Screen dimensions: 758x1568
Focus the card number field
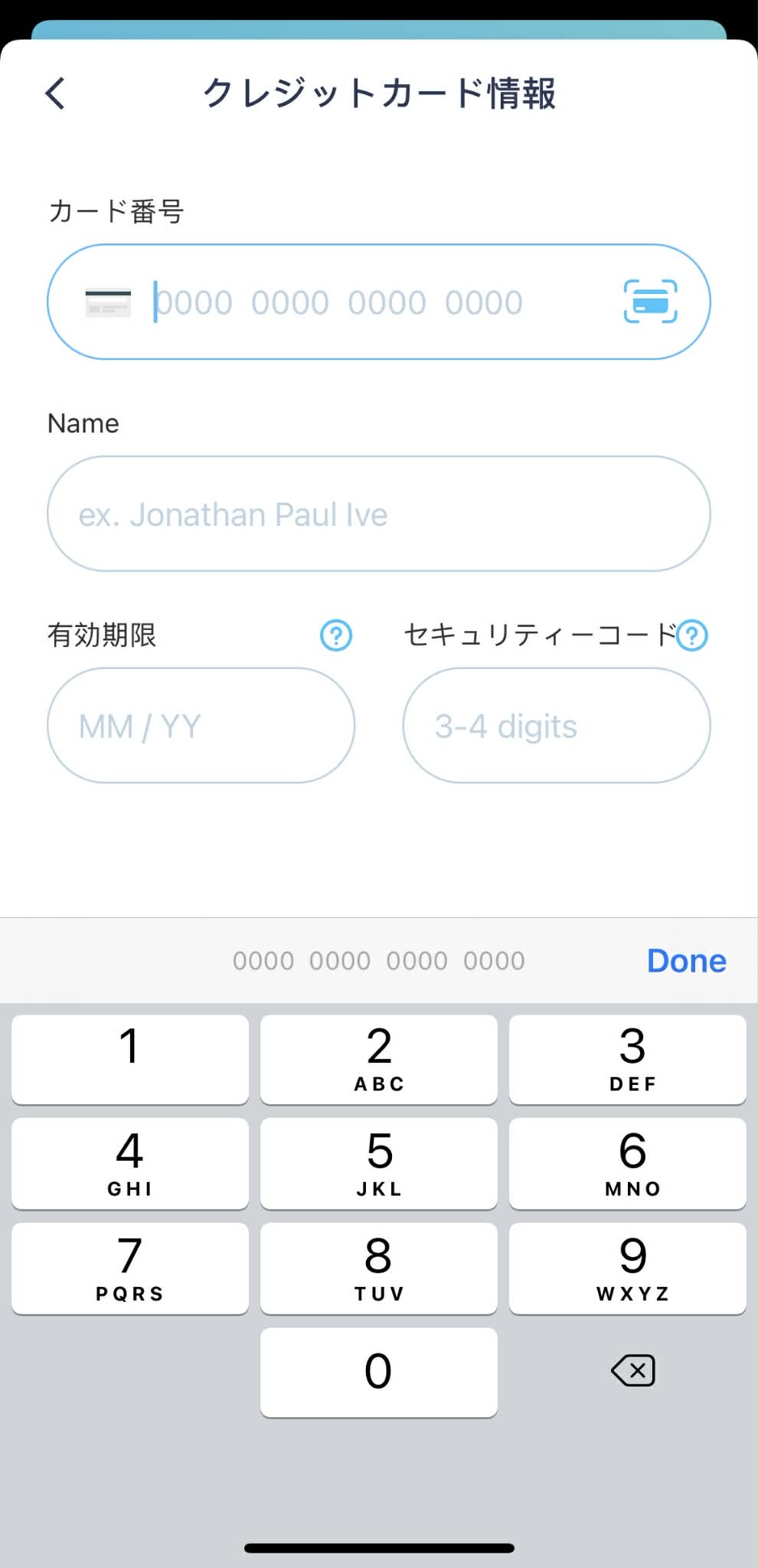368,302
